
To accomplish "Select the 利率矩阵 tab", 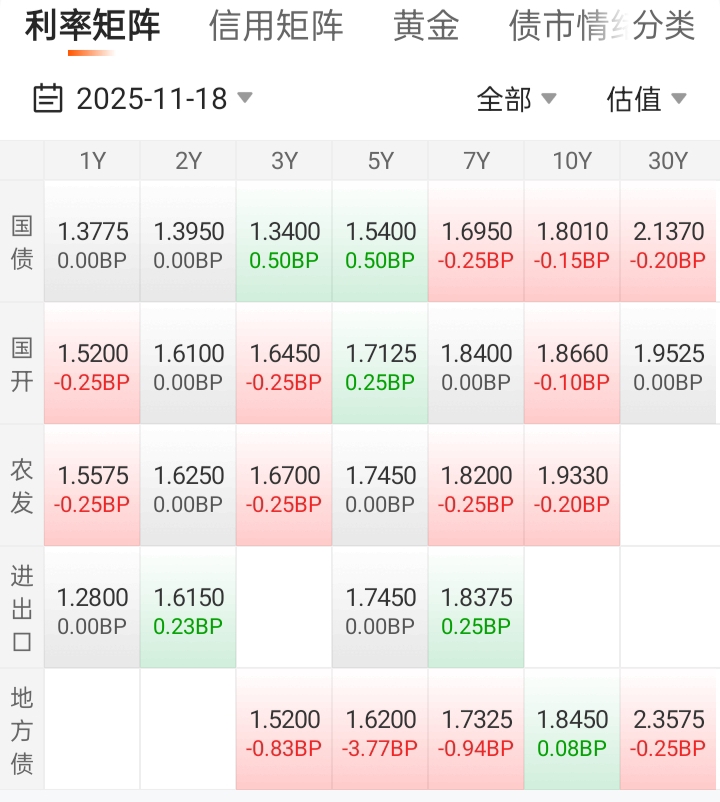I will [92, 27].
